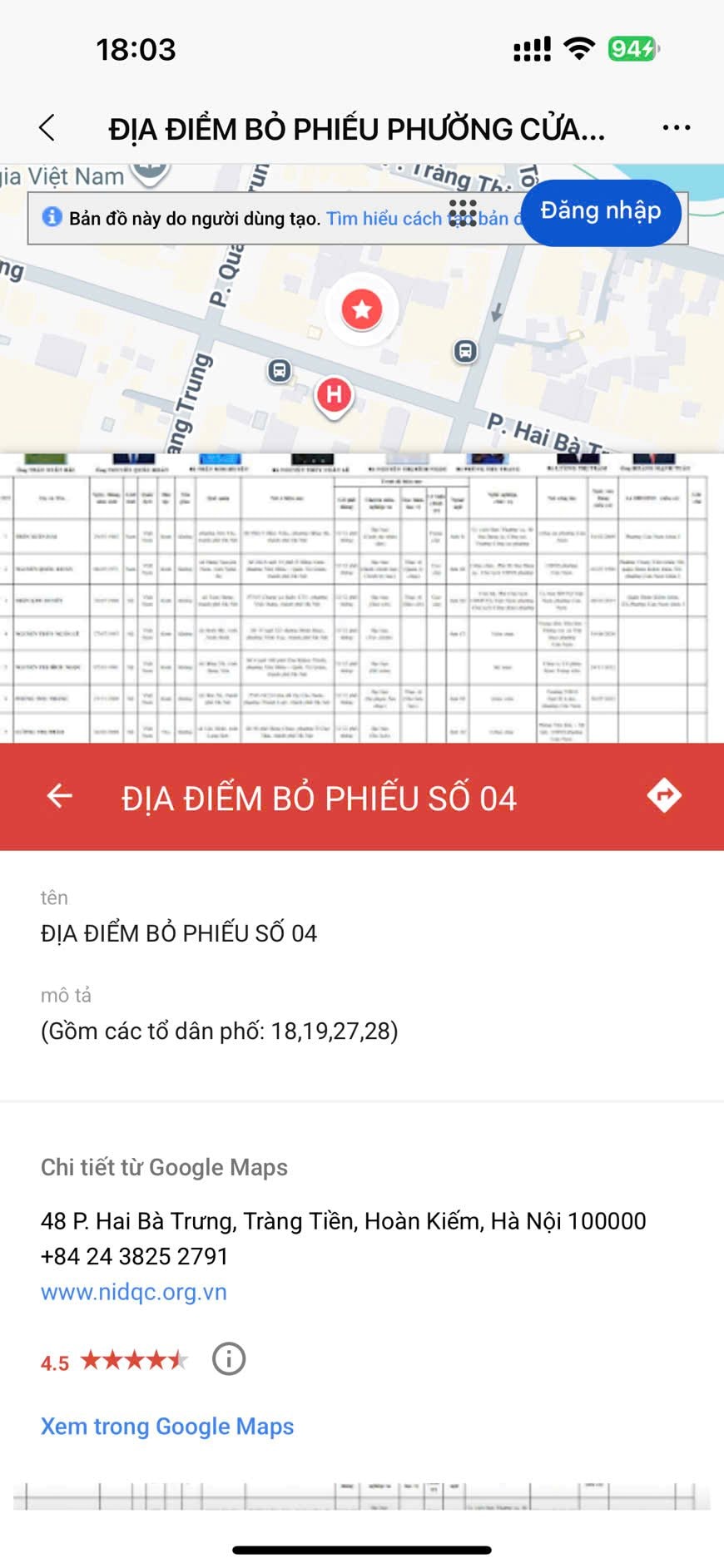The image size is (724, 1568).
Task: Call the number +84 24 3825 2791
Action: click(134, 1256)
